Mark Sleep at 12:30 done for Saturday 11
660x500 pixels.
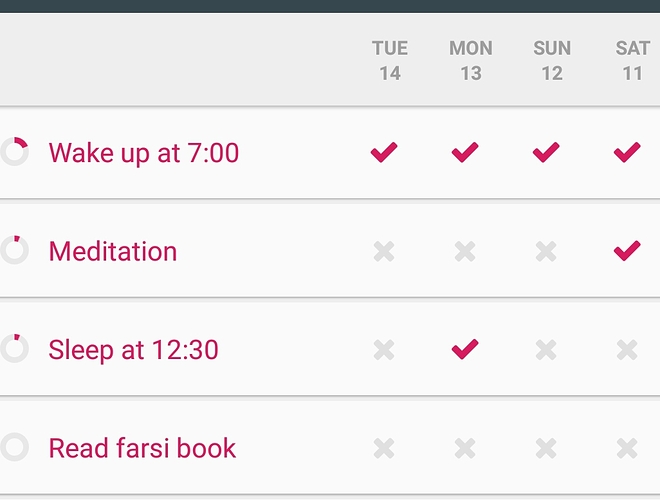627,350
